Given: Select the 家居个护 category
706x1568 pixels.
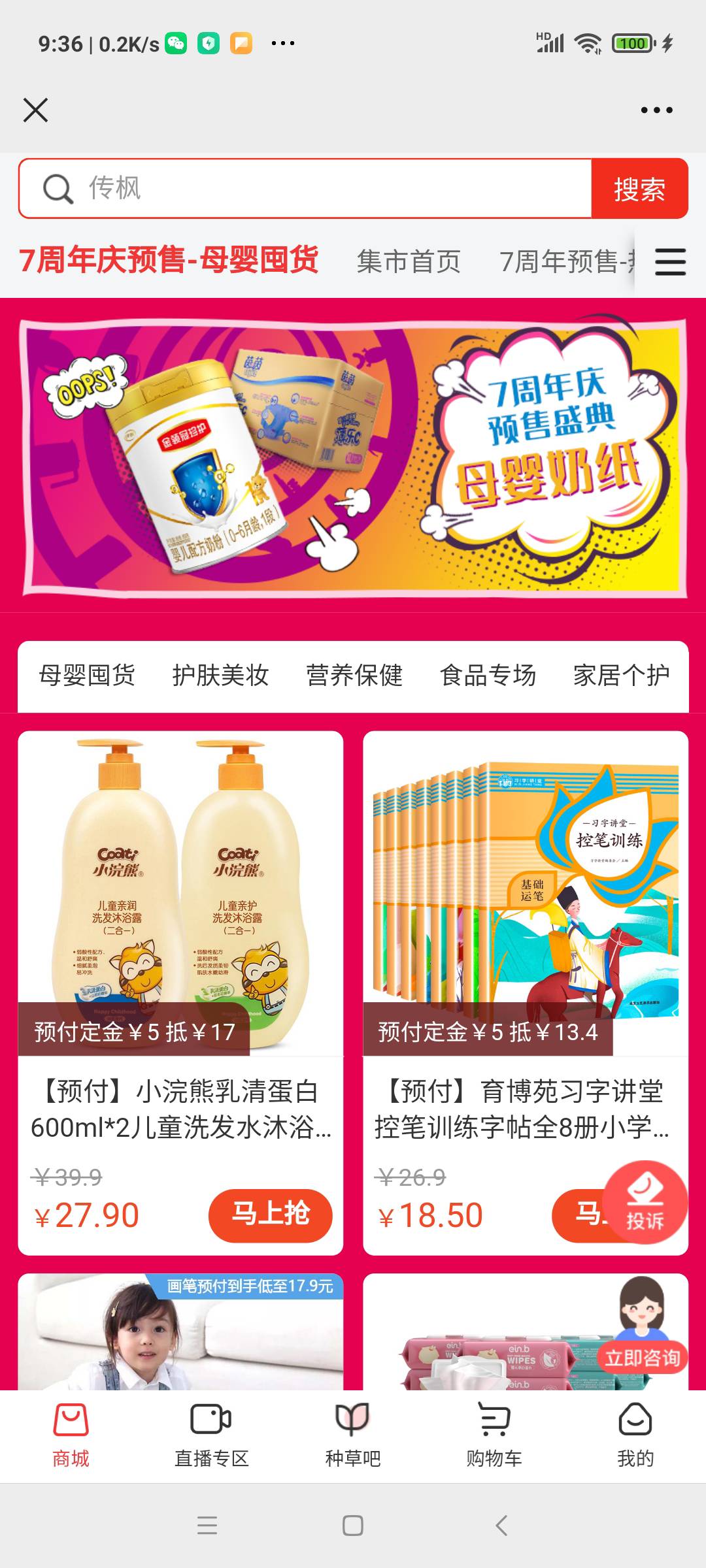Looking at the screenshot, I should tap(621, 675).
